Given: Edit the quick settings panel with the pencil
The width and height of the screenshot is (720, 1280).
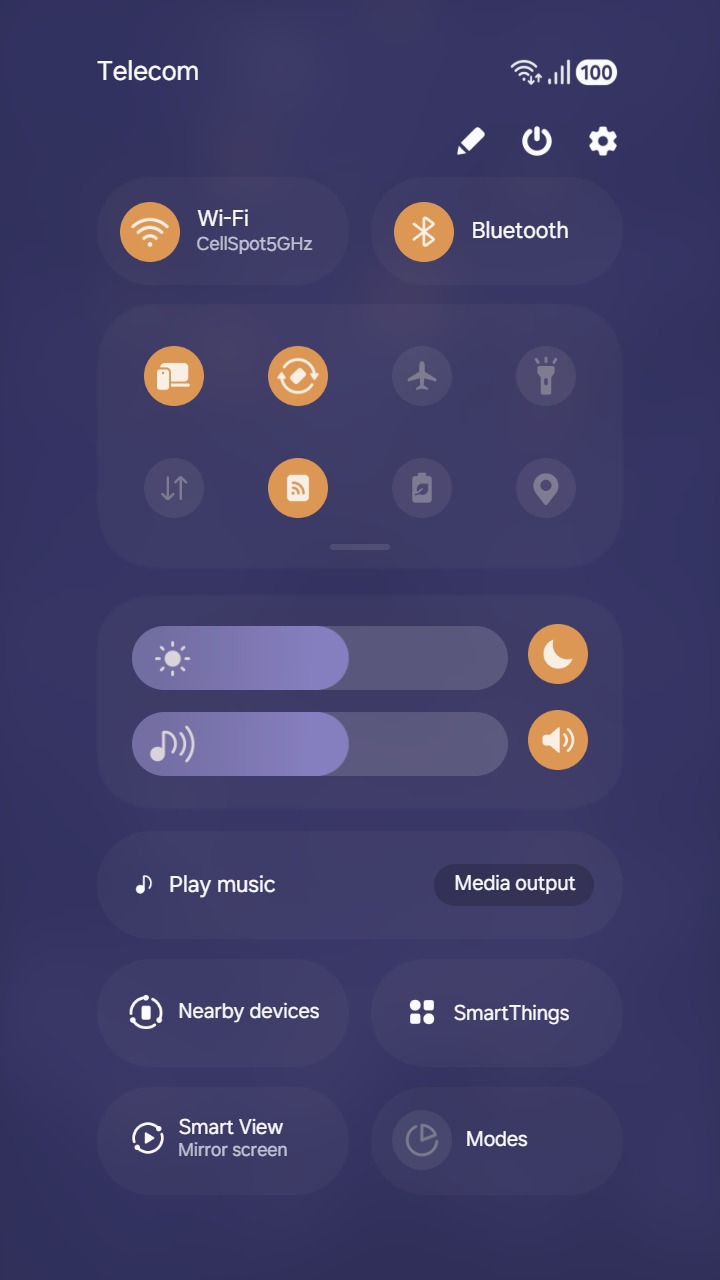Looking at the screenshot, I should click(x=470, y=142).
